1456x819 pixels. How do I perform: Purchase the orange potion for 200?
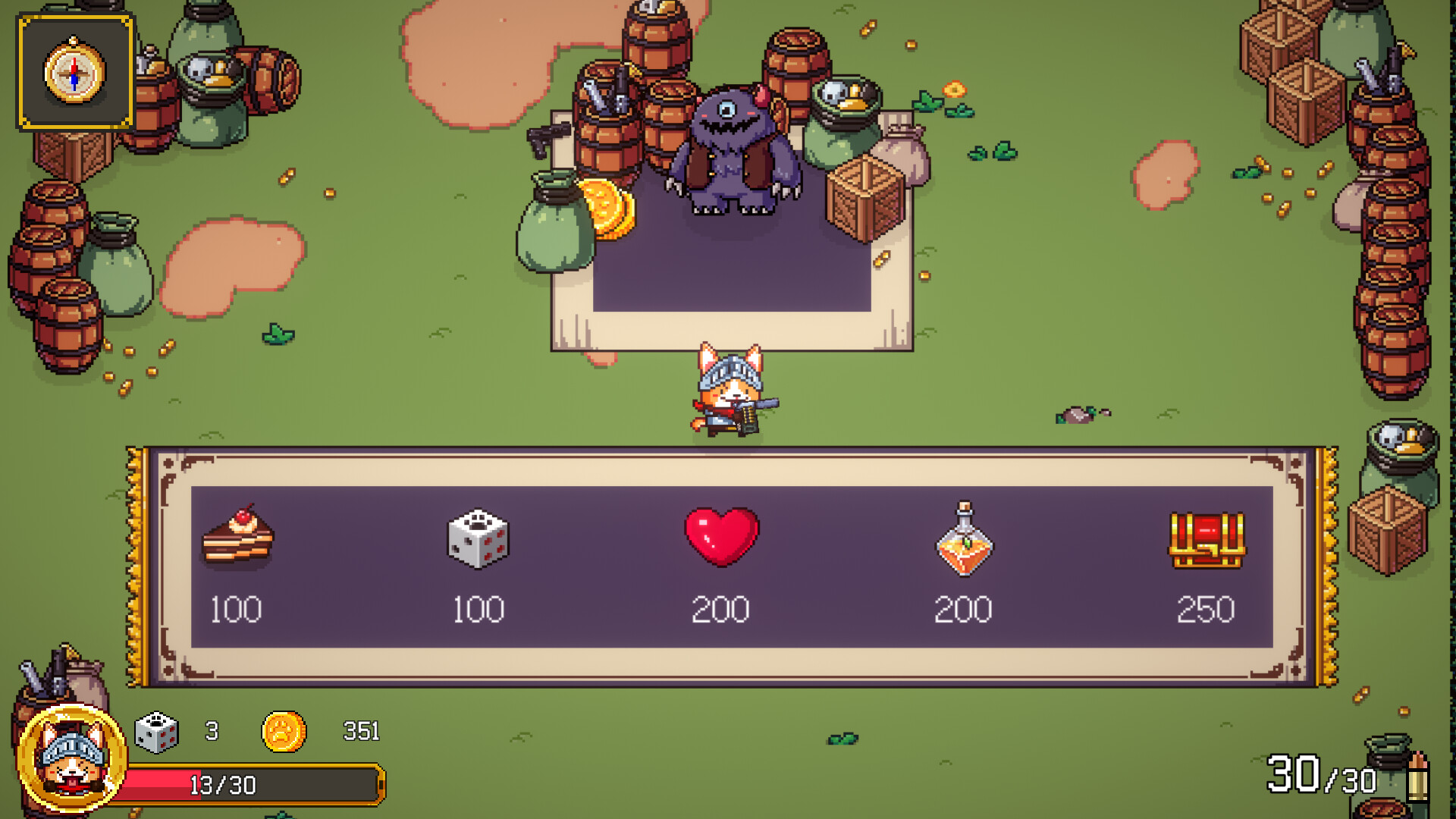pos(963,540)
